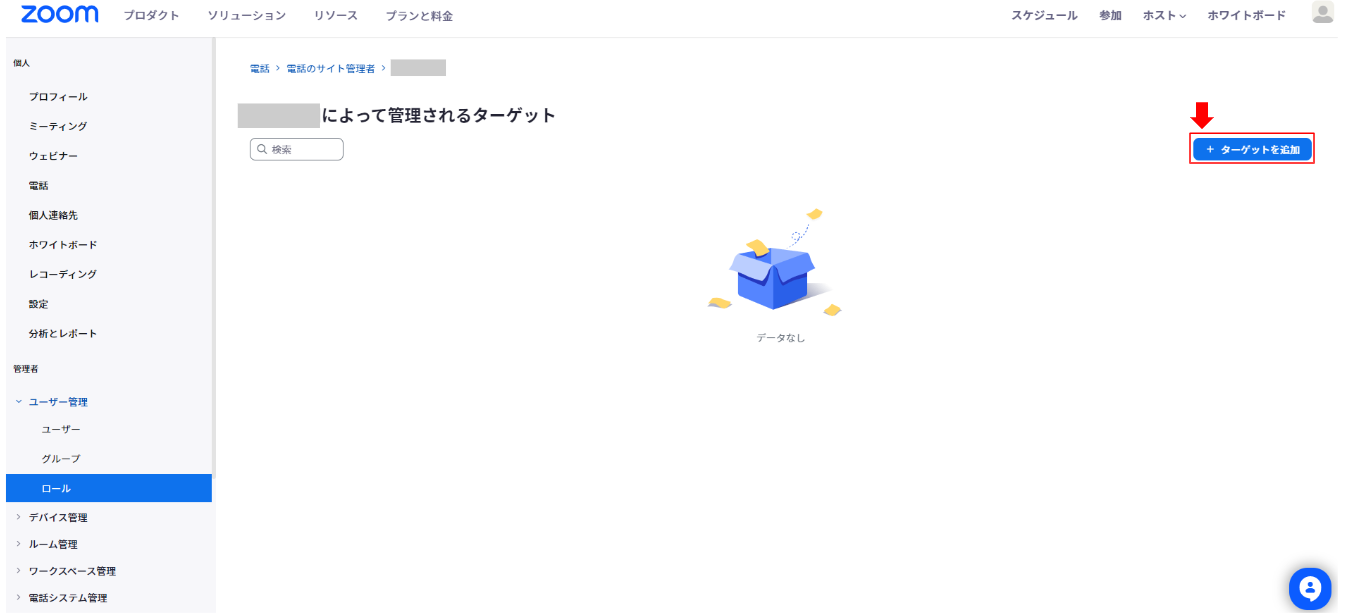Viewport: 1345px width, 616px height.
Task: Open プロフィール in the sidebar
Action: [x=58, y=97]
